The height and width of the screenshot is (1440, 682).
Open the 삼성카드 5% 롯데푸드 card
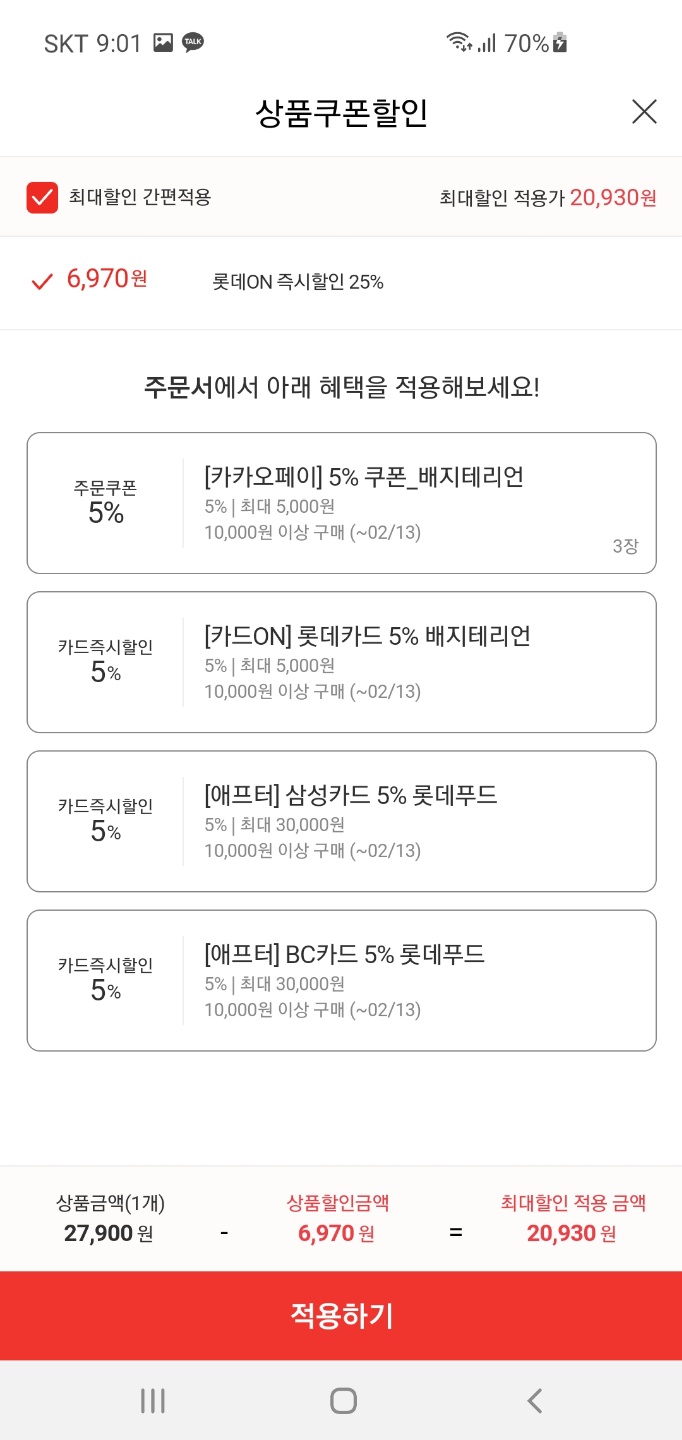[x=341, y=821]
